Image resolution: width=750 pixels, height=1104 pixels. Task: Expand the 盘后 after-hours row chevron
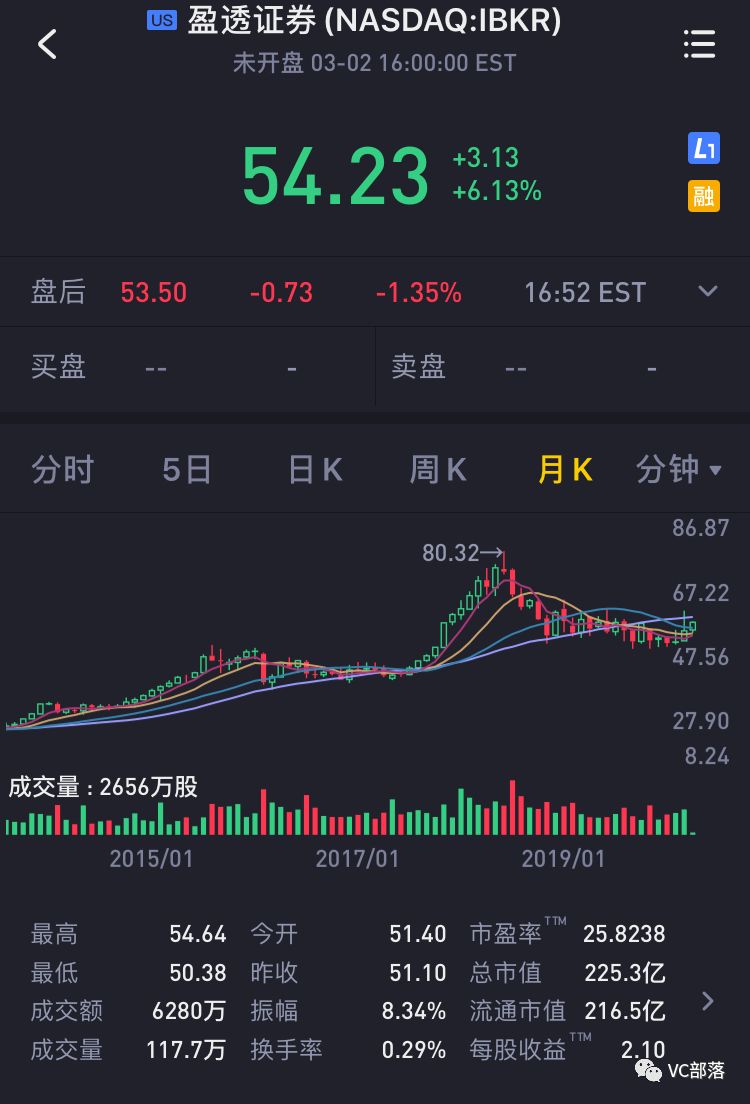point(708,292)
